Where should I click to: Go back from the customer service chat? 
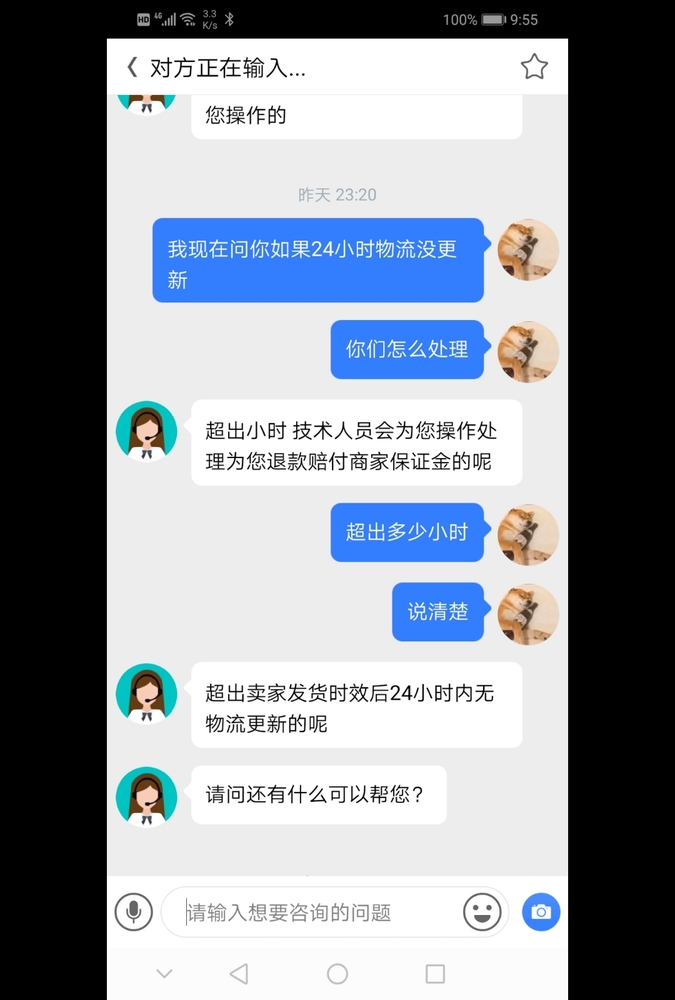tap(132, 67)
